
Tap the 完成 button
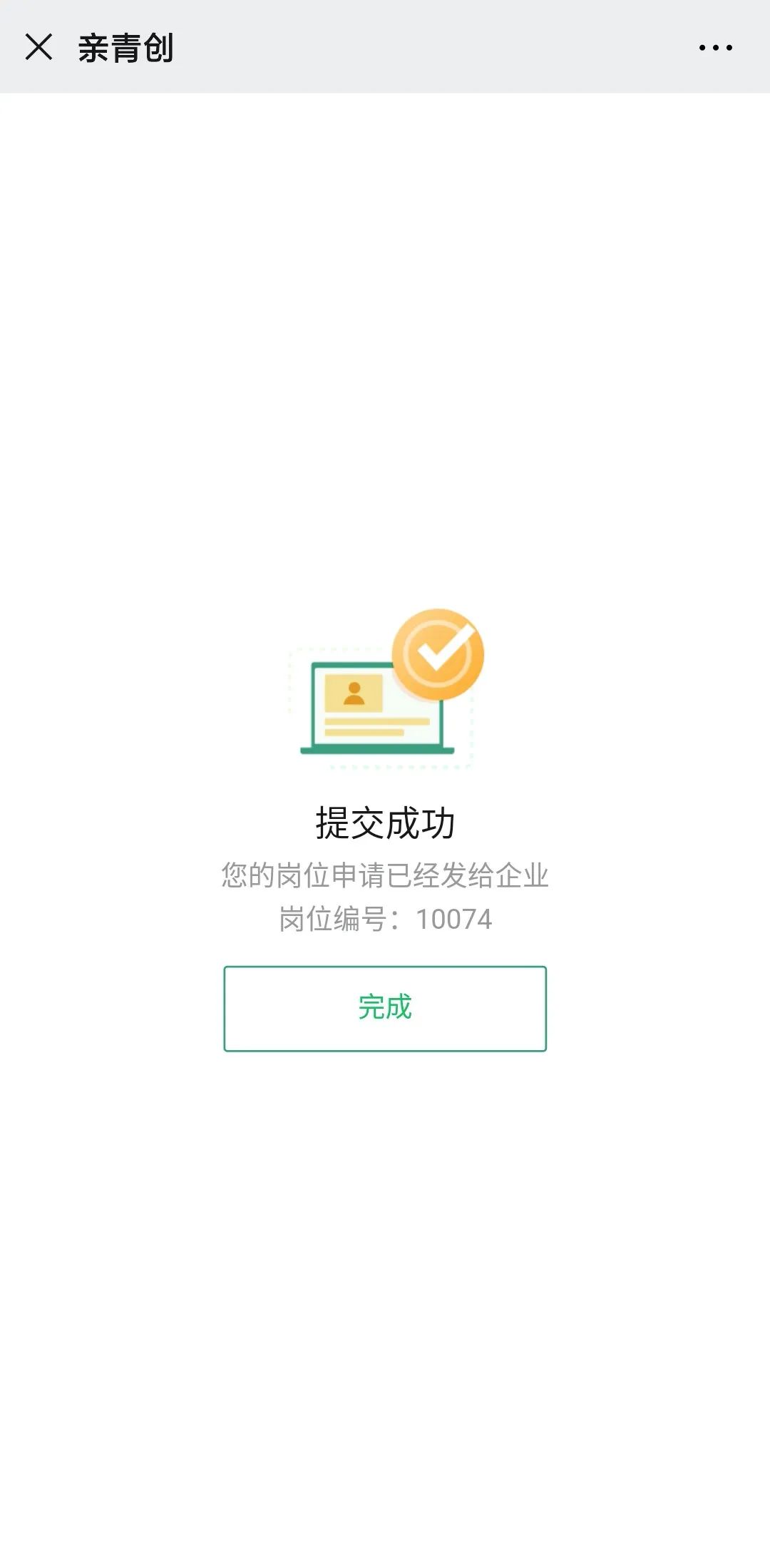click(385, 1008)
